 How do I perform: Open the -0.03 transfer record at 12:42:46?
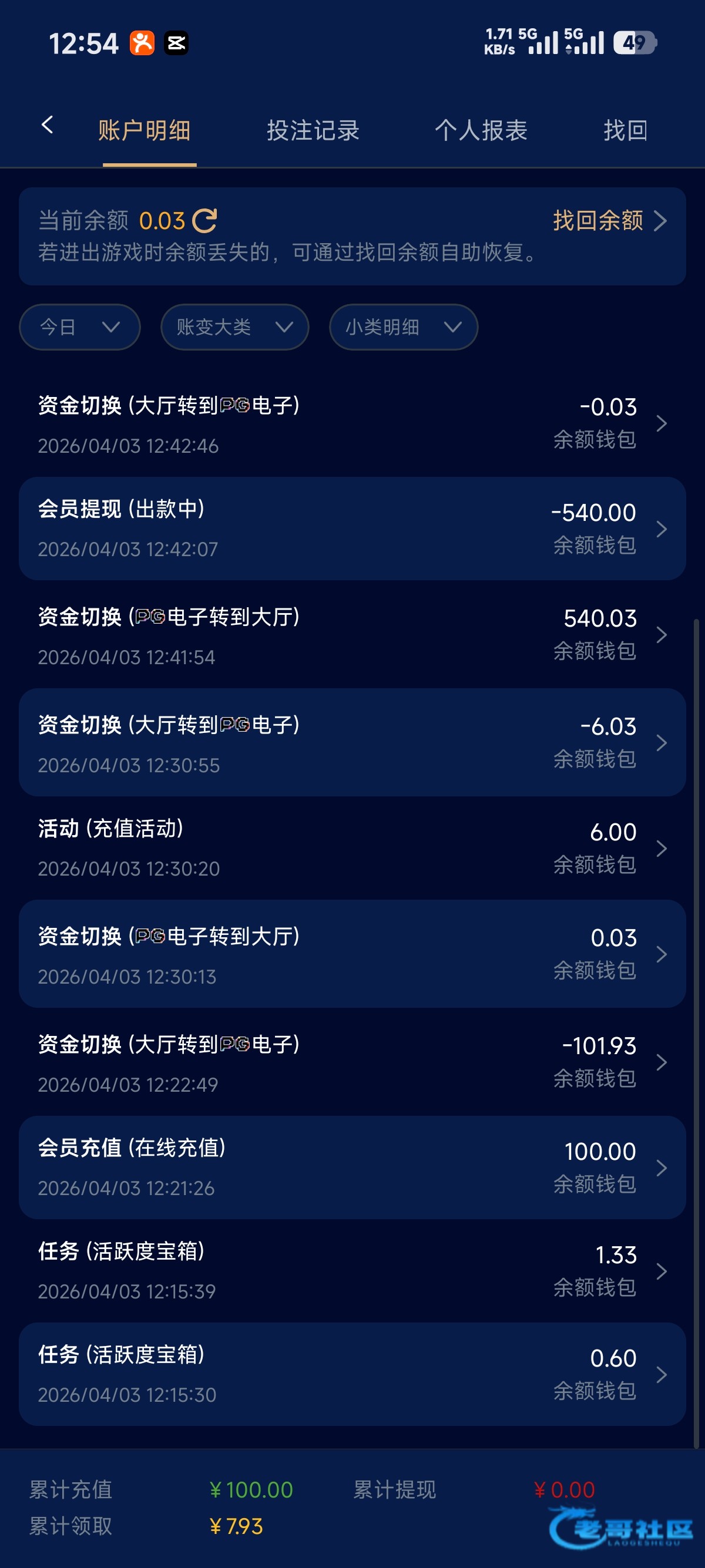(352, 423)
